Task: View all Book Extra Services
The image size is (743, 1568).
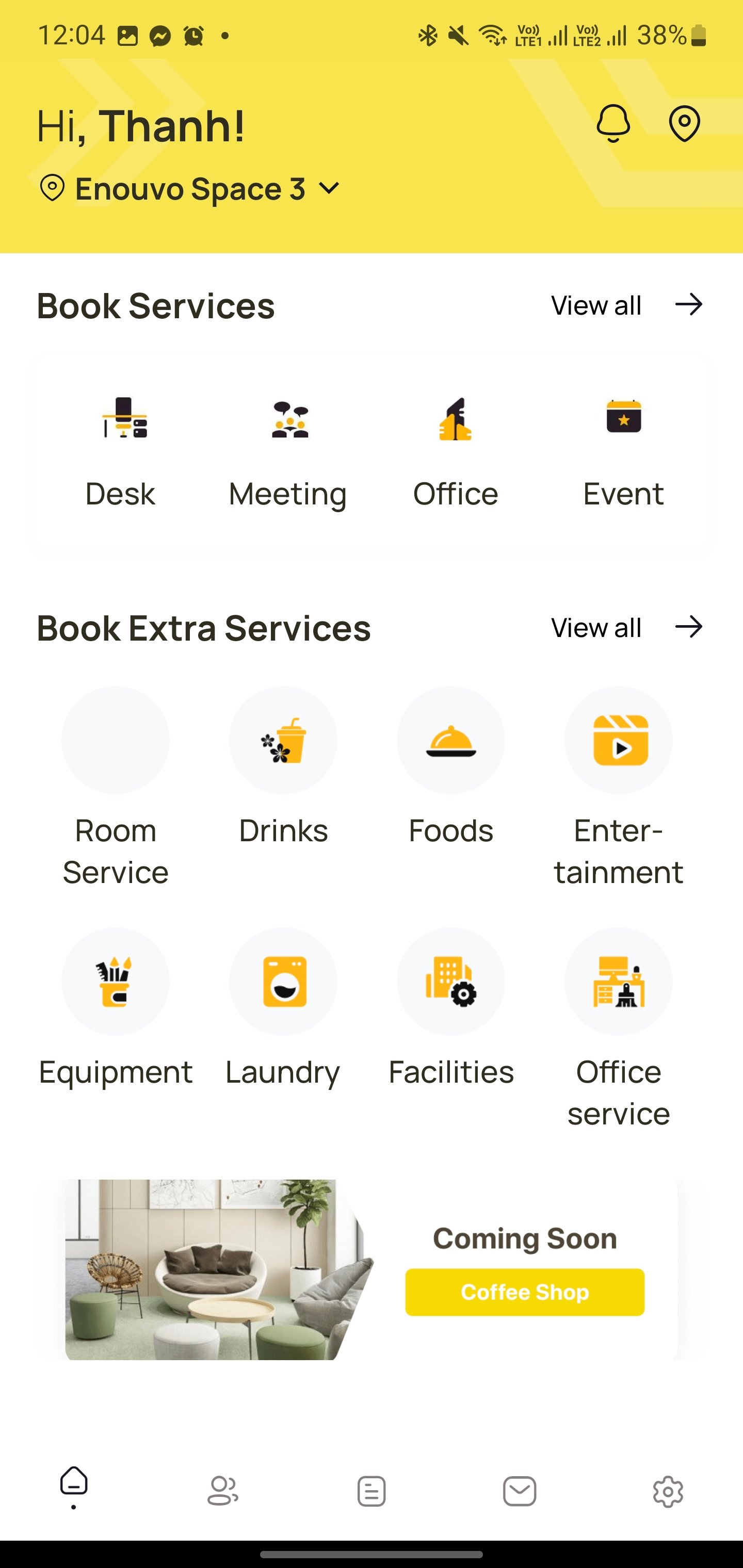Action: (x=627, y=628)
